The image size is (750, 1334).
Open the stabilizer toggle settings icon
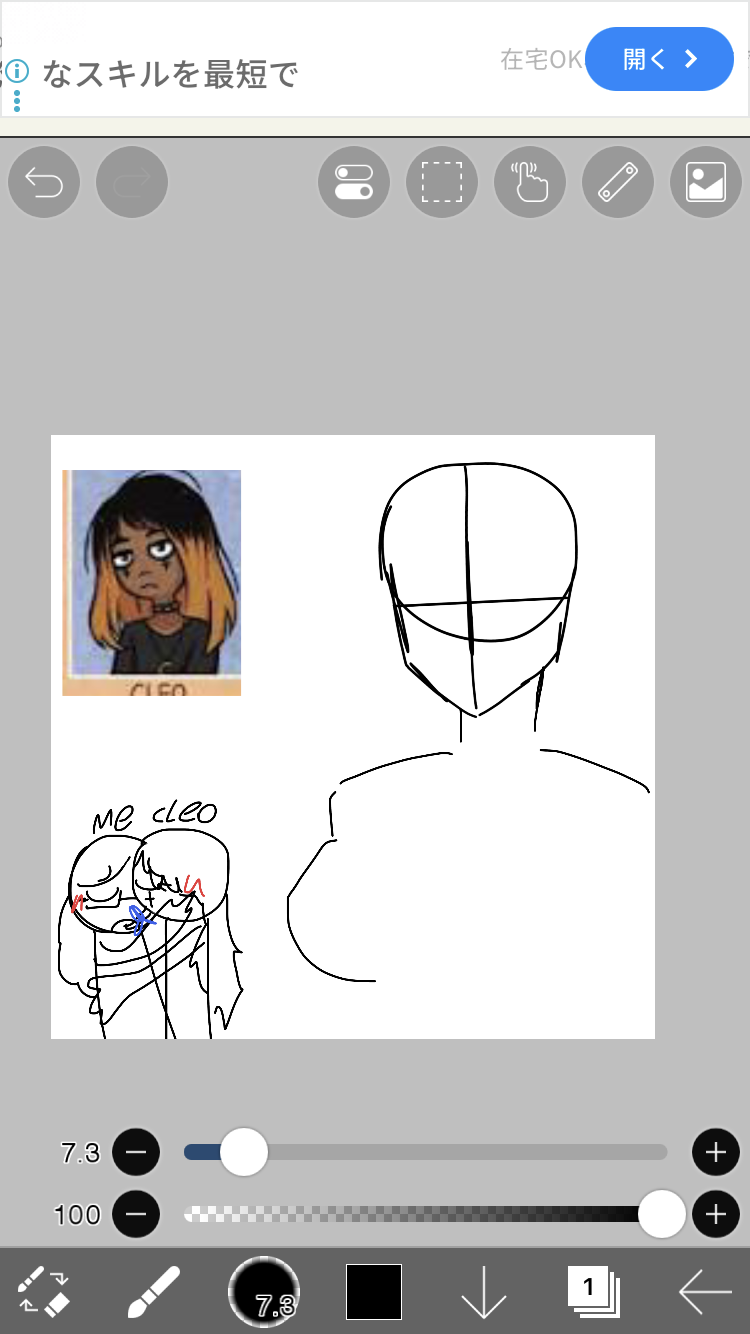click(x=354, y=182)
